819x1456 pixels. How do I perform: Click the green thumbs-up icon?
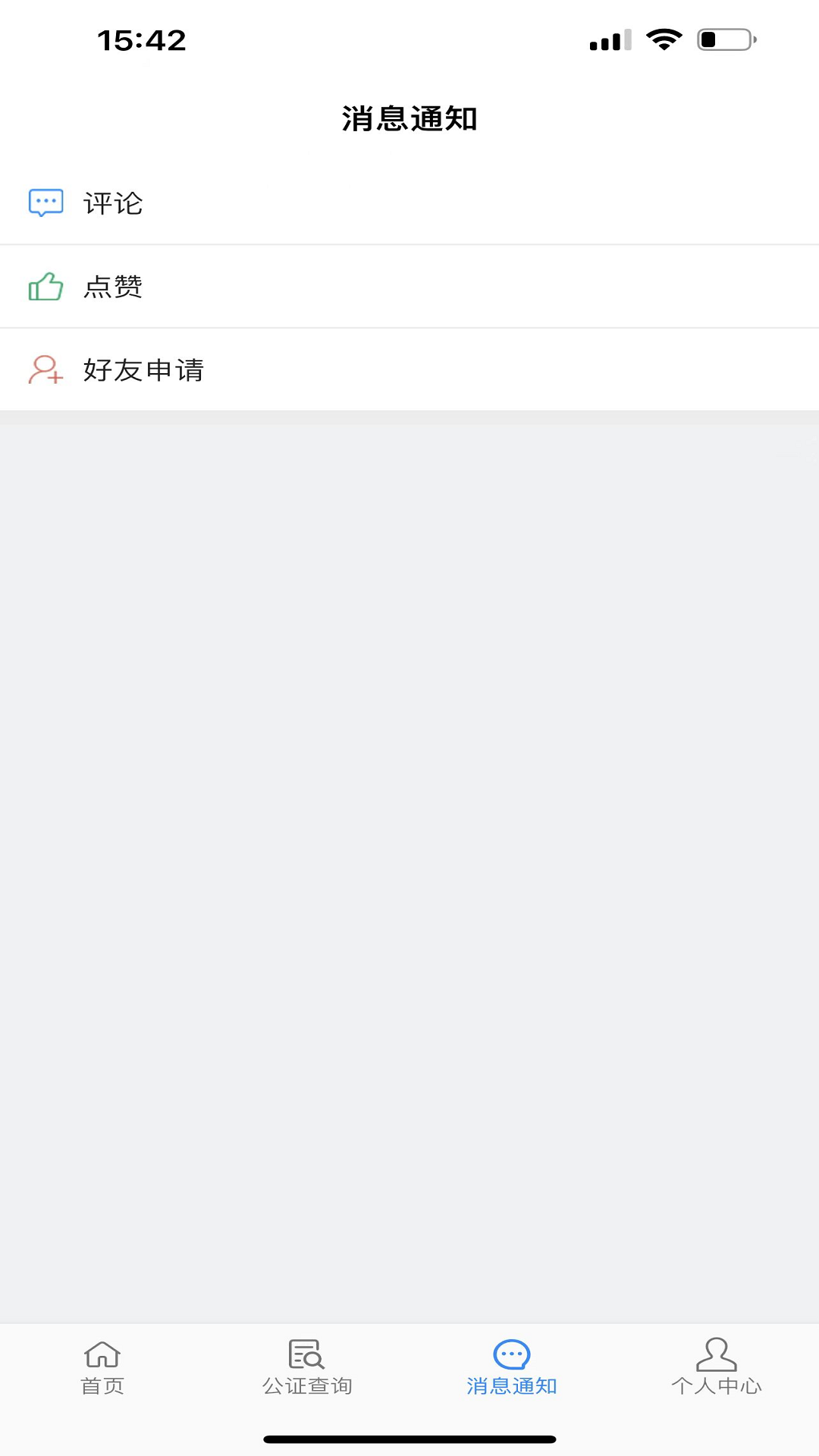click(44, 287)
